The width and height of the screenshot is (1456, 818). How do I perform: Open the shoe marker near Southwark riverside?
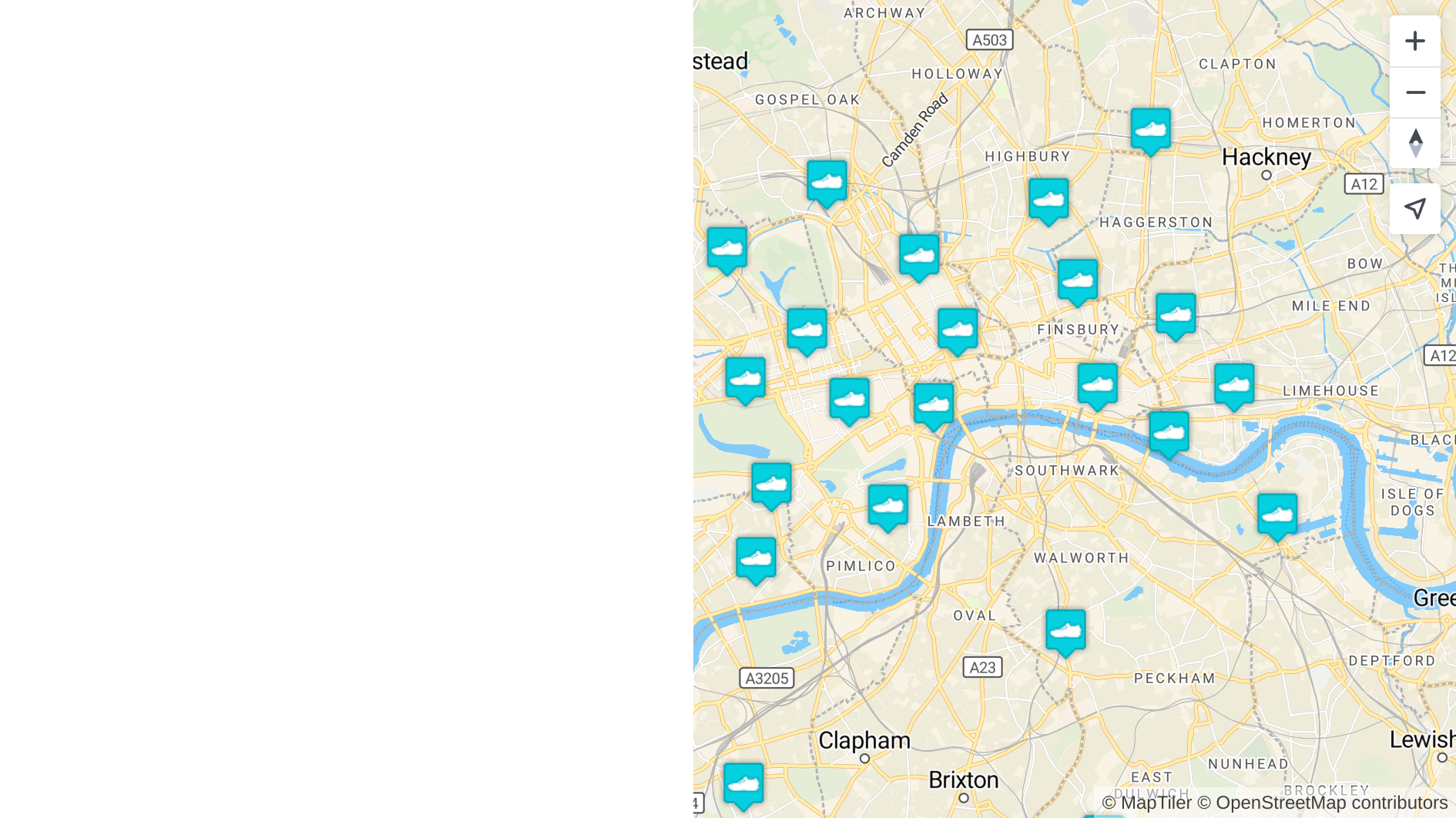coord(1168,433)
